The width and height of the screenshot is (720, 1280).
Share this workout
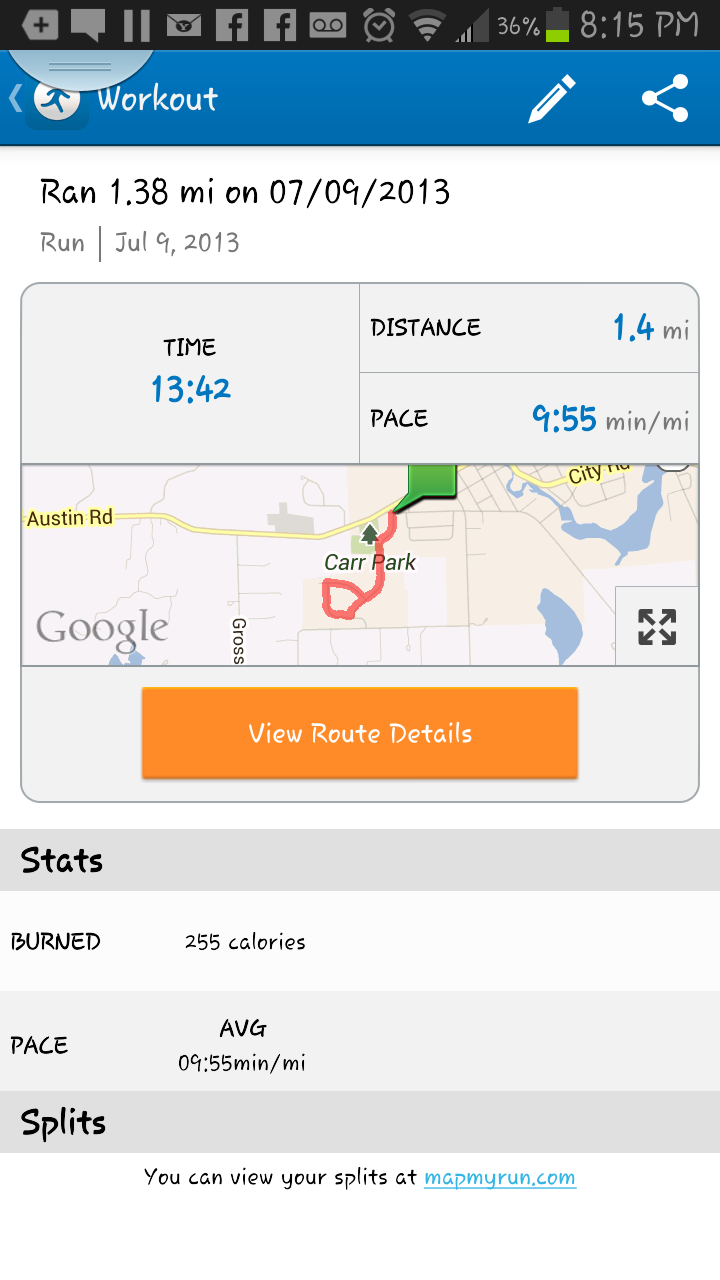click(665, 98)
